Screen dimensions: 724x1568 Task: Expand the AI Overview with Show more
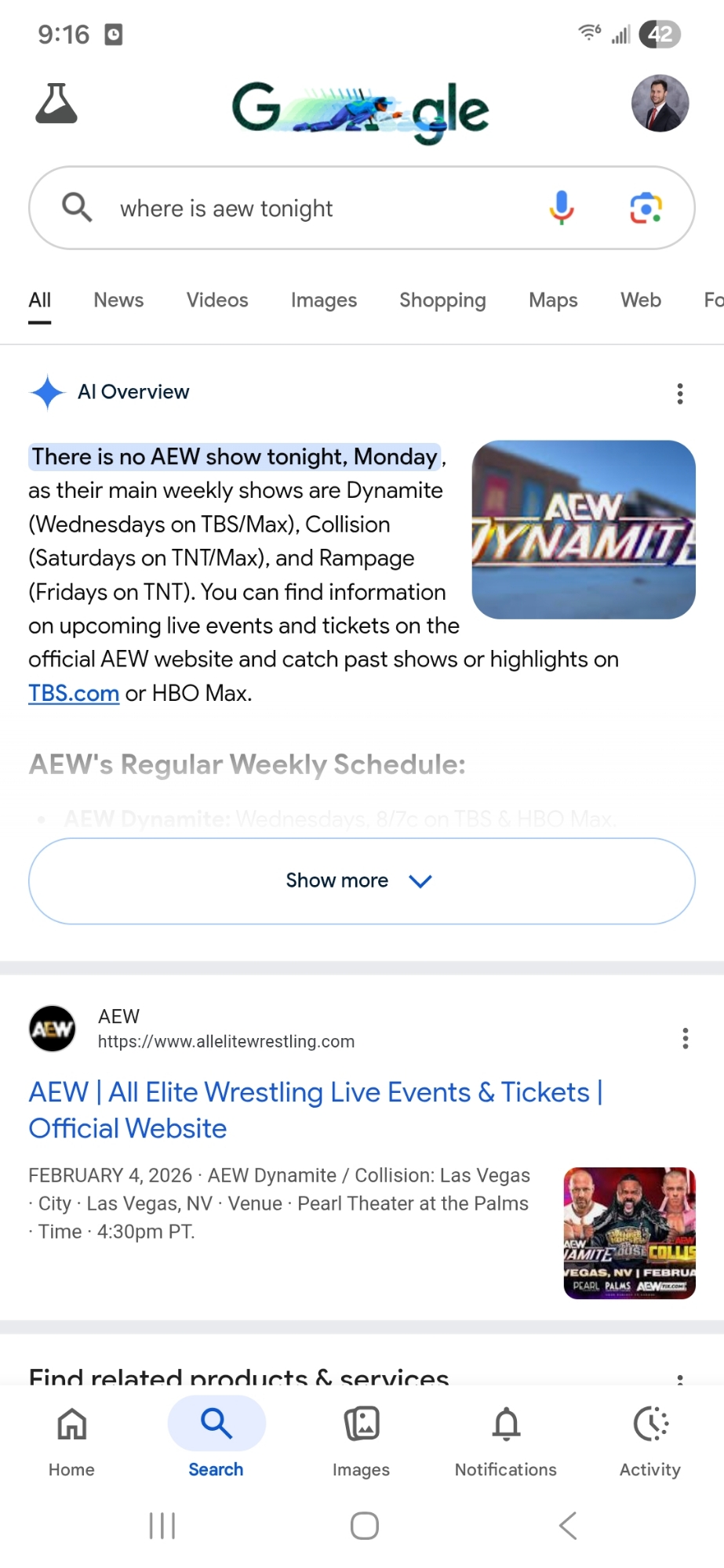pos(362,880)
